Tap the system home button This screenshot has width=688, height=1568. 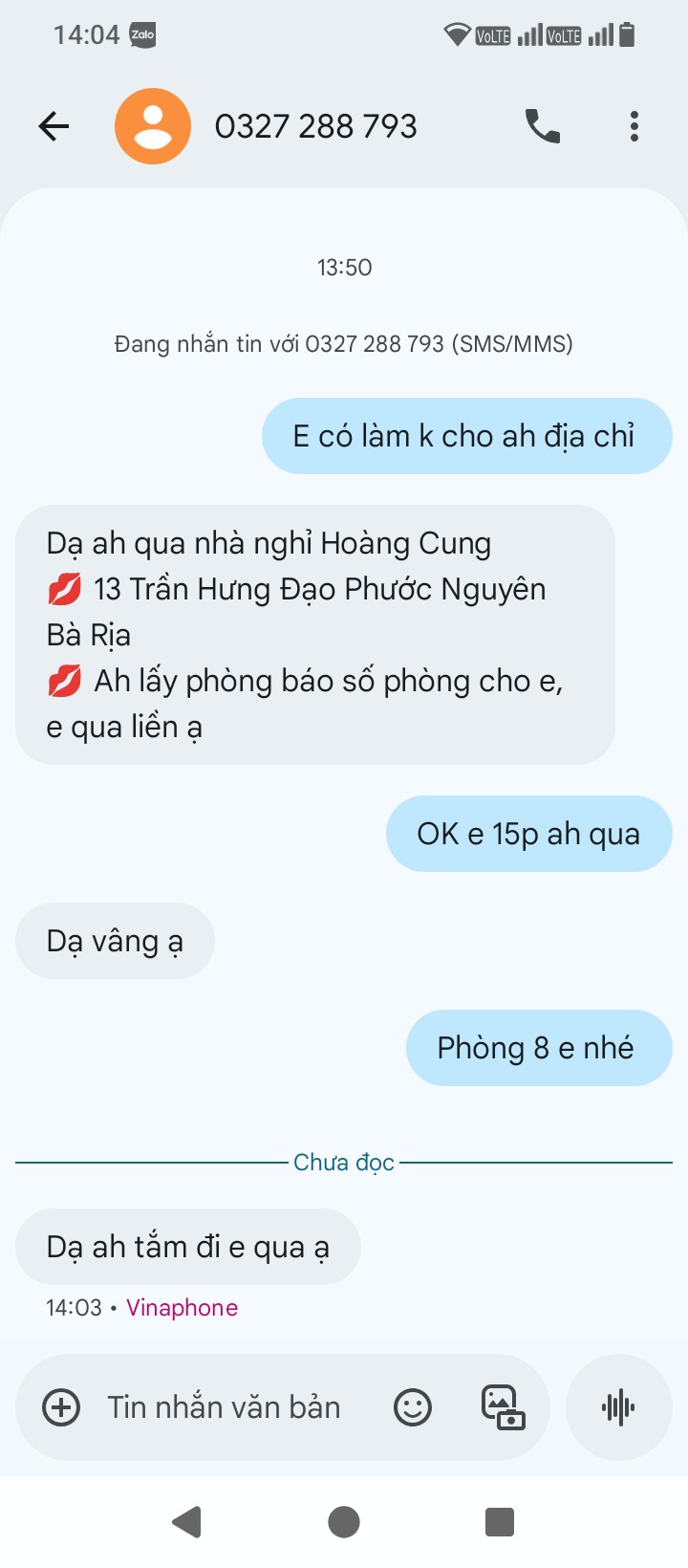coord(344,1521)
